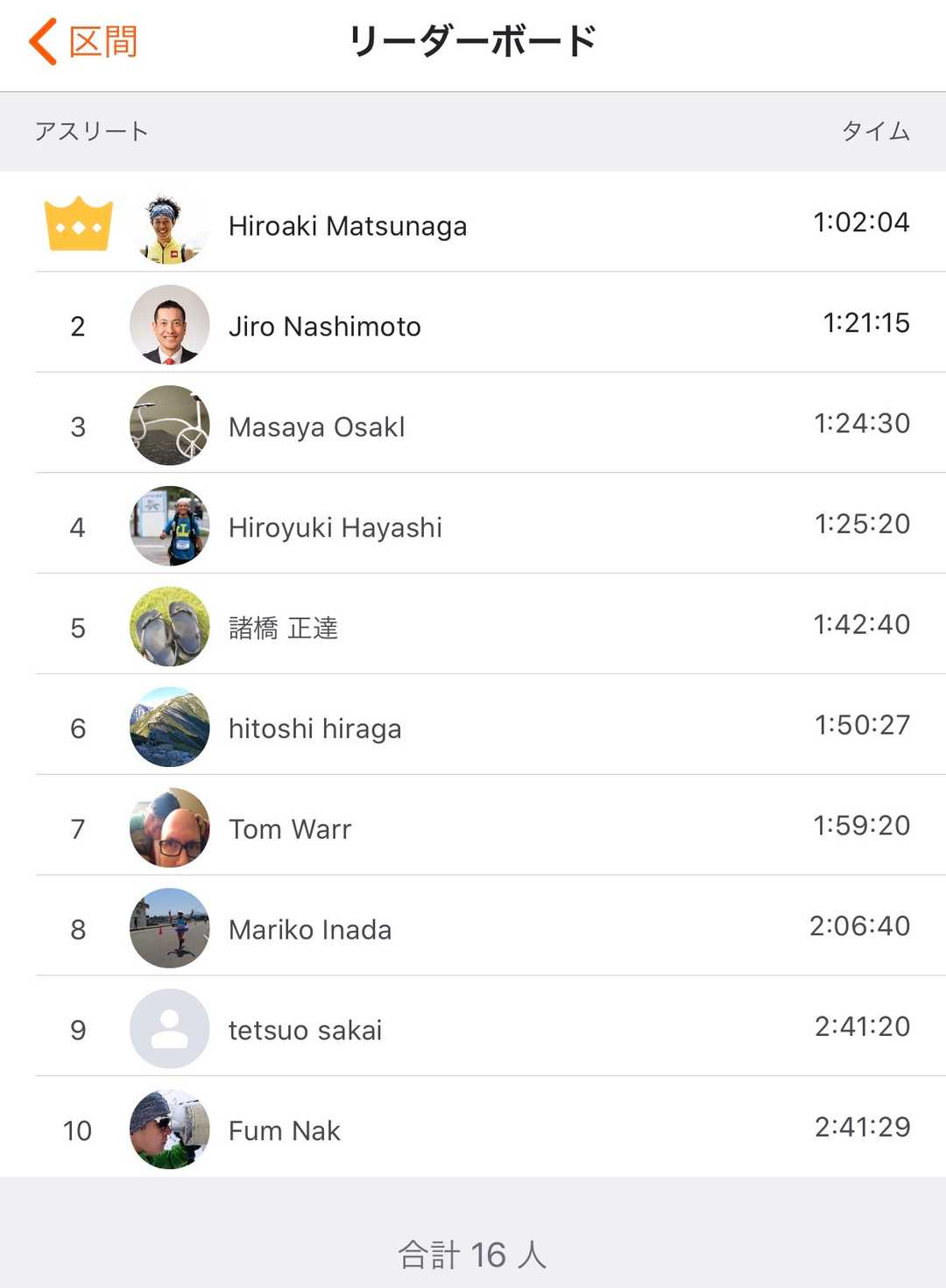View Mariko Inada's effort
This screenshot has height=1288, width=946.
point(473,926)
